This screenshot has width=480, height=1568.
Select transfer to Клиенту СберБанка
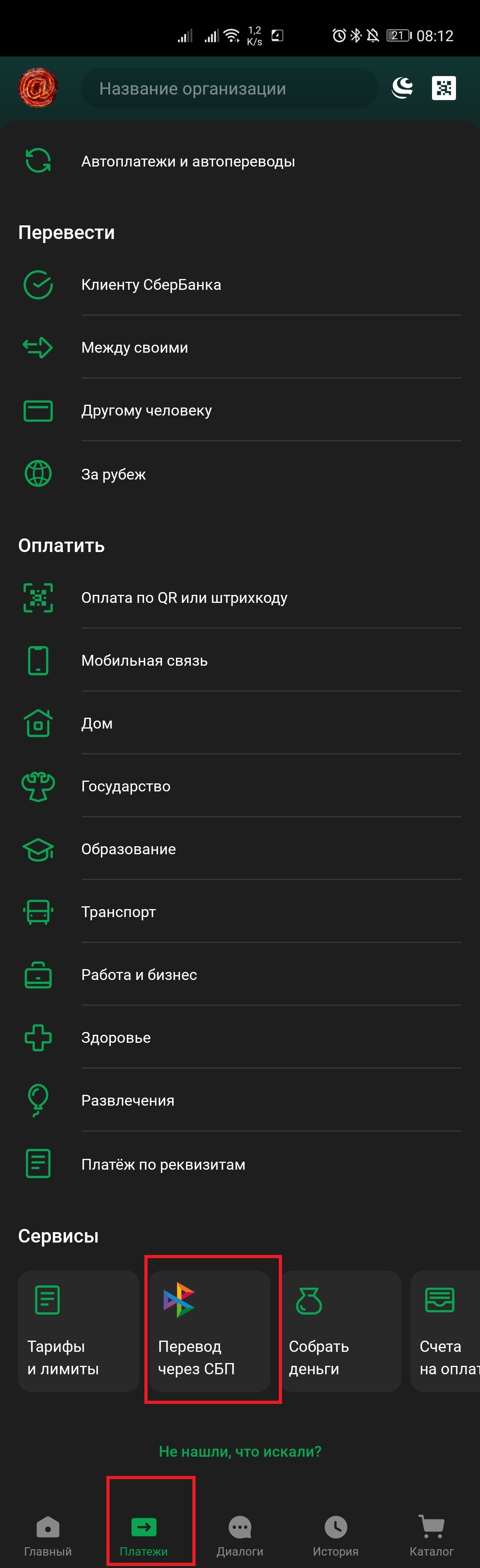coord(151,285)
